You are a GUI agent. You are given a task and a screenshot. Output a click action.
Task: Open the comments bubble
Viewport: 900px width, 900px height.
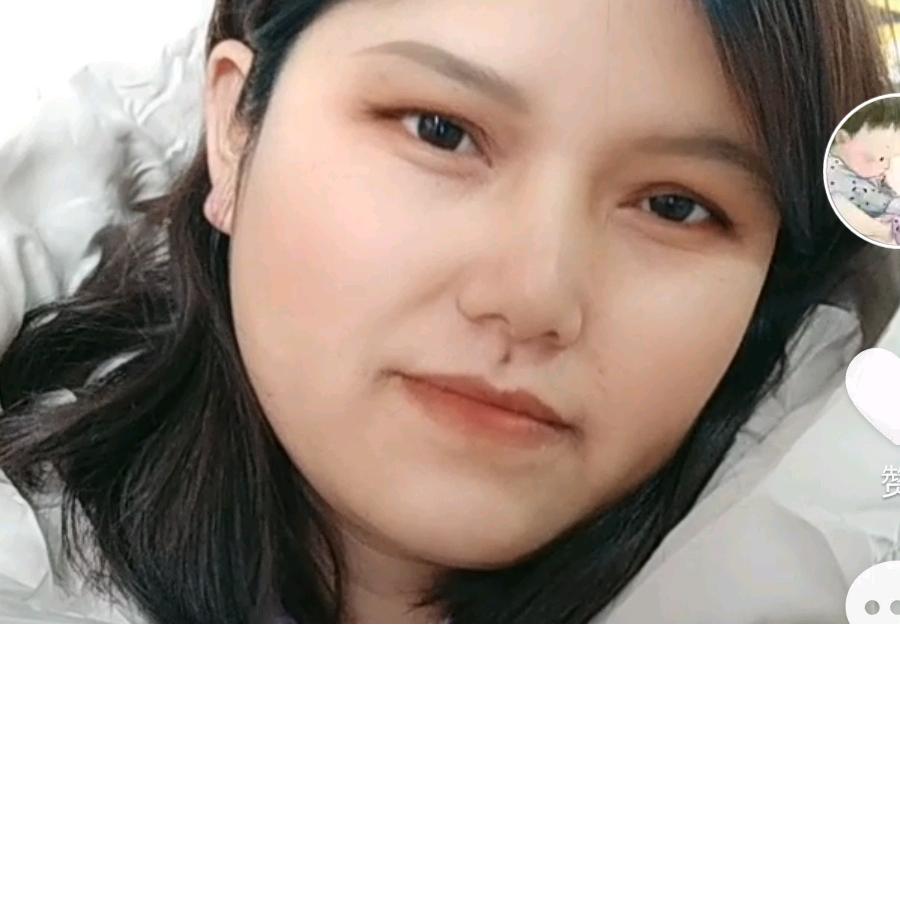(x=877, y=598)
